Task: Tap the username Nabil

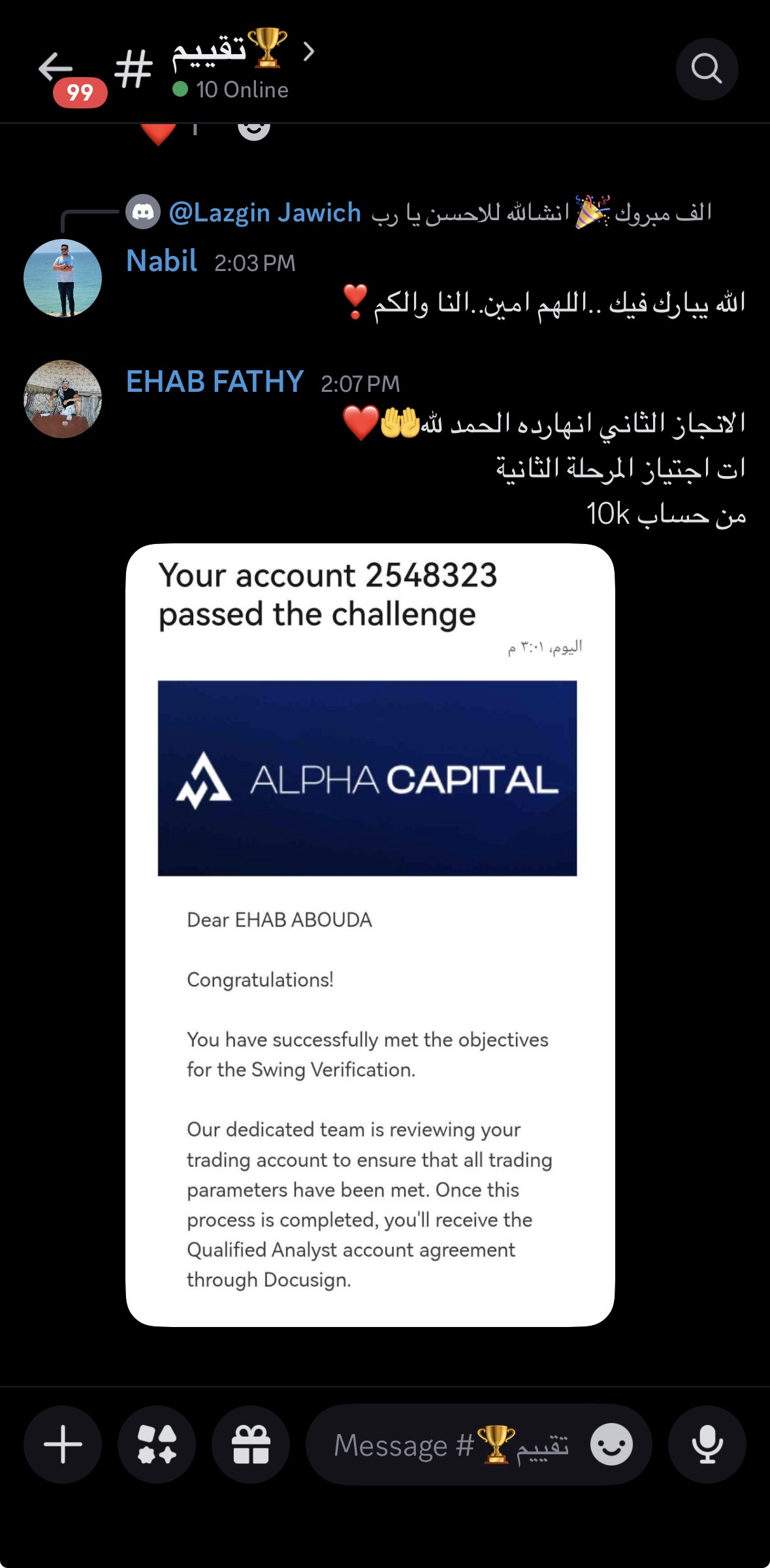Action: pos(161,261)
